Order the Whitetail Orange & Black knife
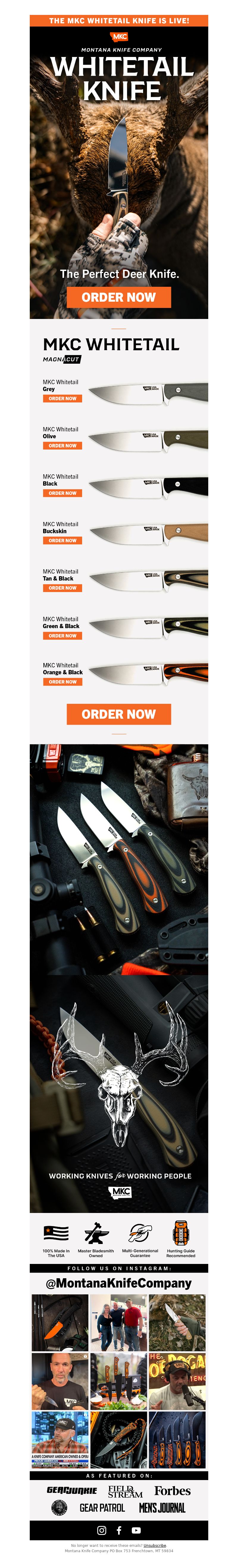Image resolution: width=238 pixels, height=1568 pixels. (62, 682)
